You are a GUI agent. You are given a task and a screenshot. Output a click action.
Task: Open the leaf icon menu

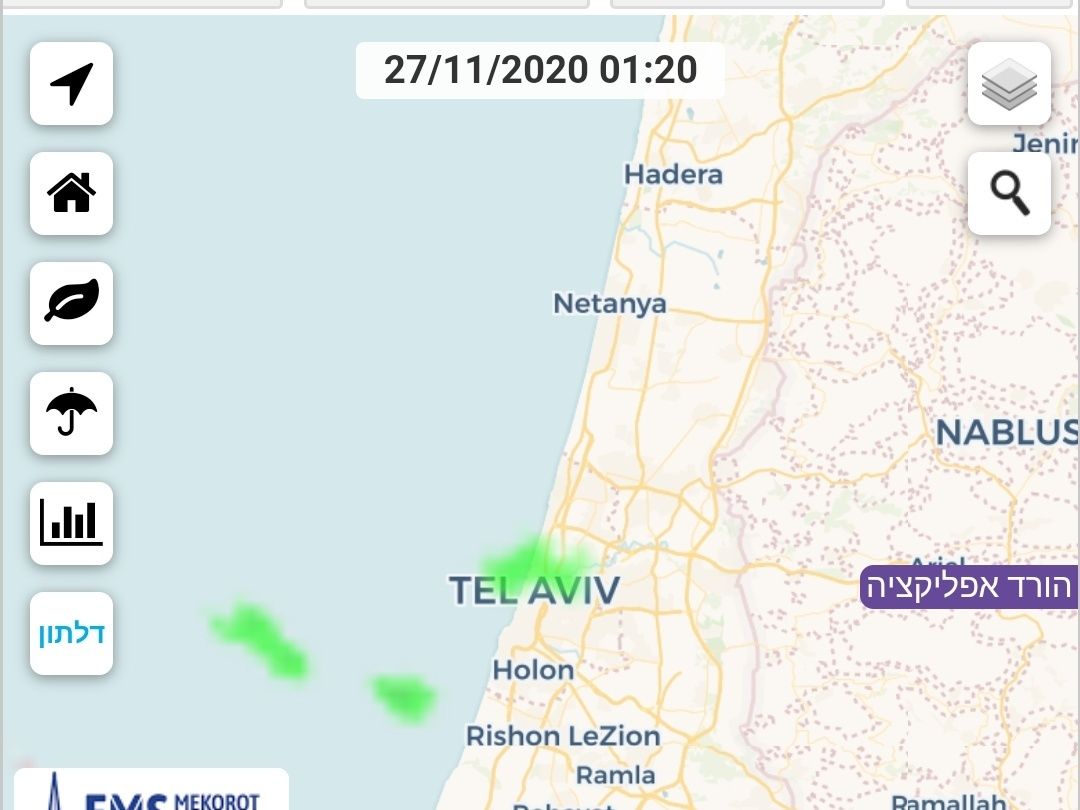tap(71, 304)
